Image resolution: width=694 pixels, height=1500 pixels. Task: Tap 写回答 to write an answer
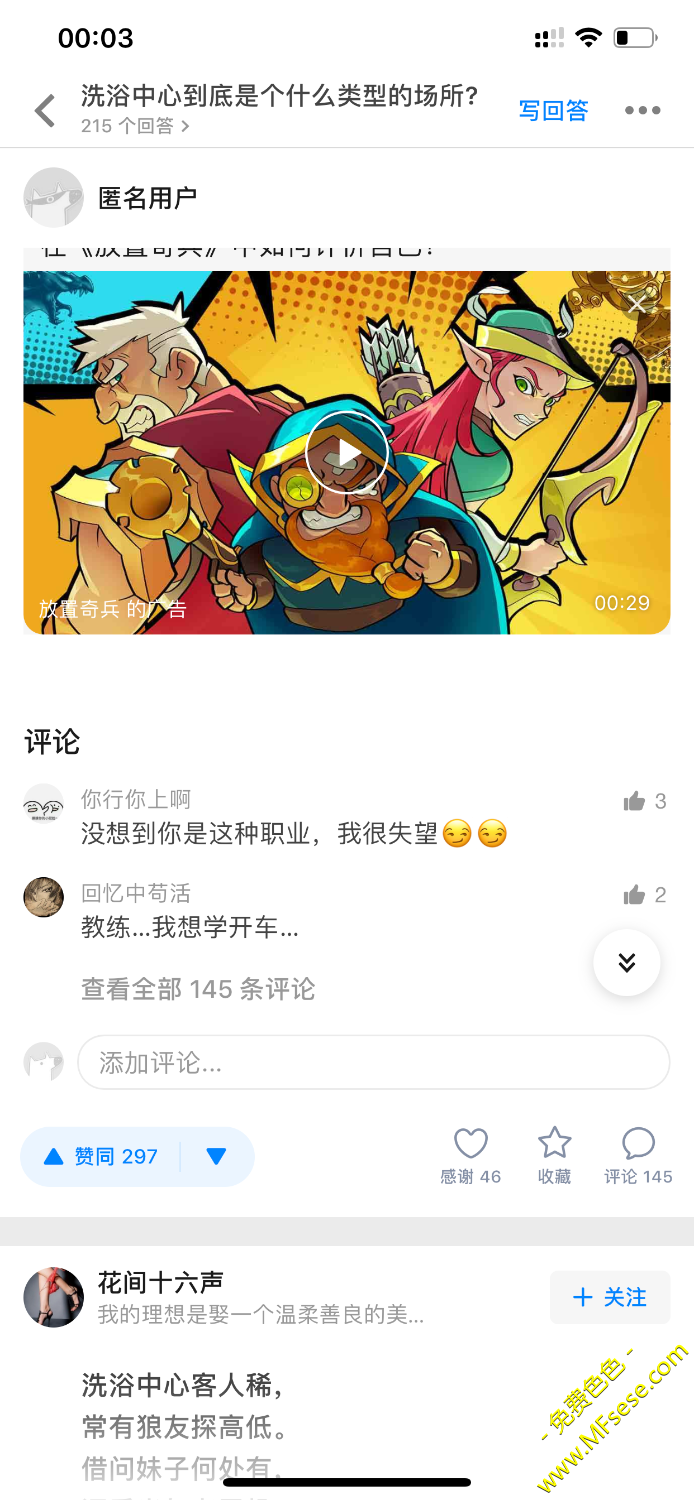pyautogui.click(x=553, y=110)
